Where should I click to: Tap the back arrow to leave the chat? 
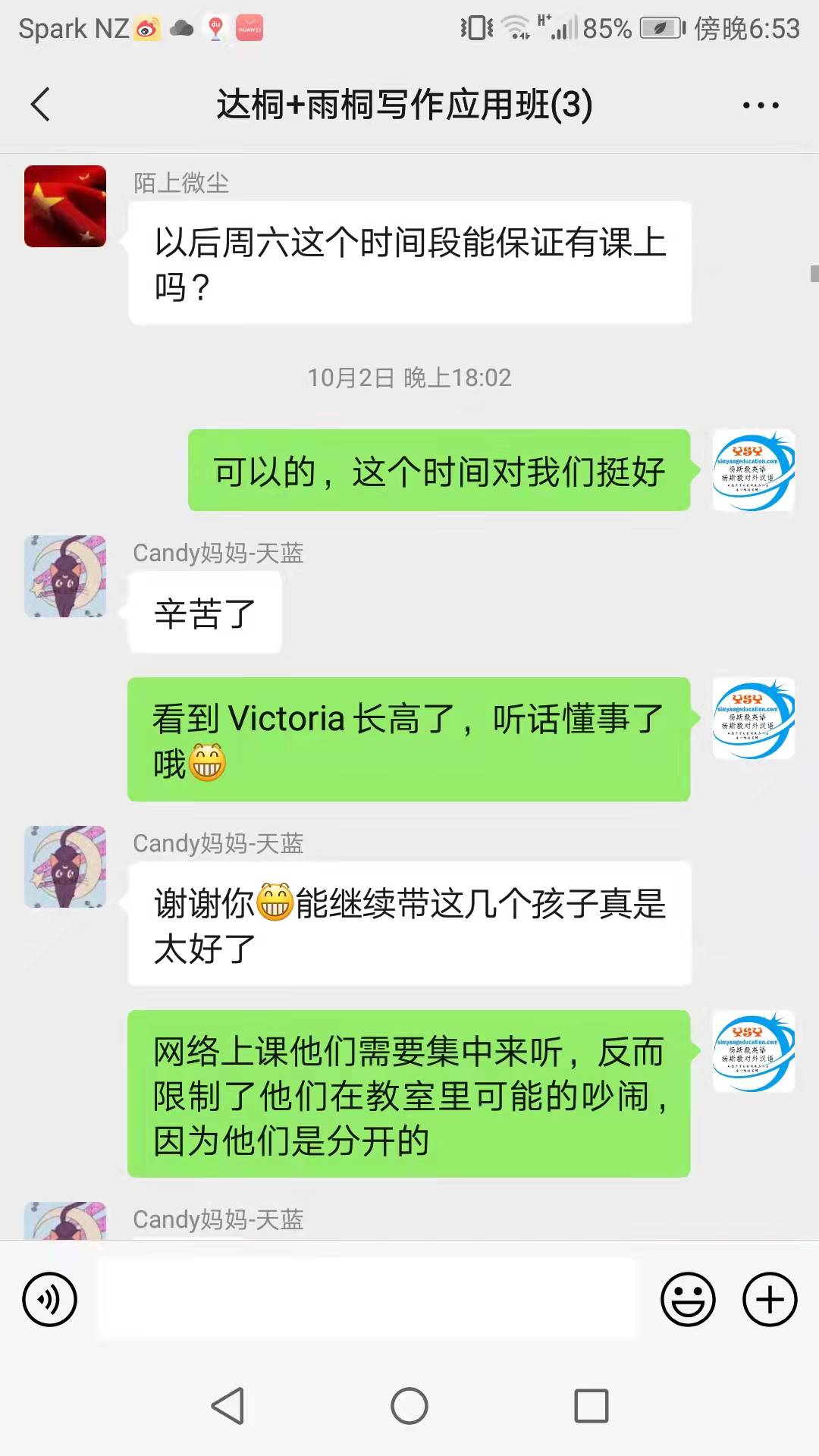coord(41,105)
